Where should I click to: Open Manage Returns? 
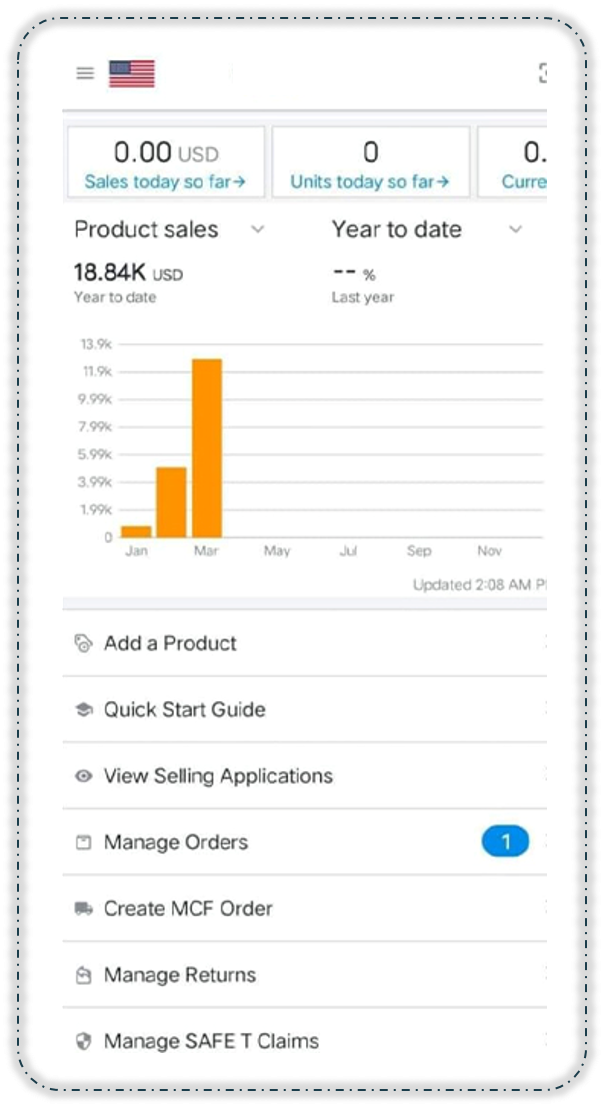(180, 975)
